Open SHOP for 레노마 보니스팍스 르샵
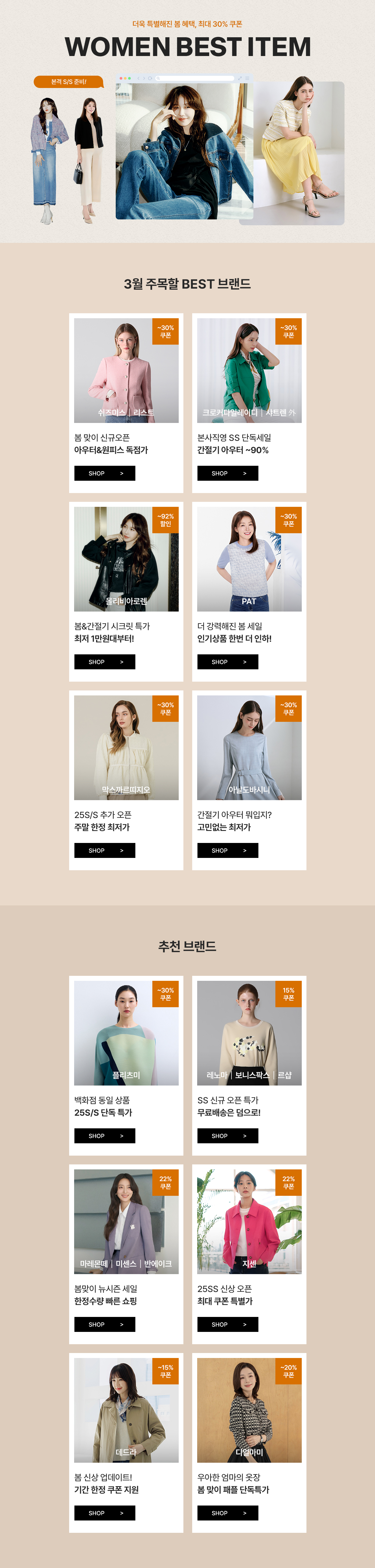375x1568 pixels. [x=227, y=1136]
